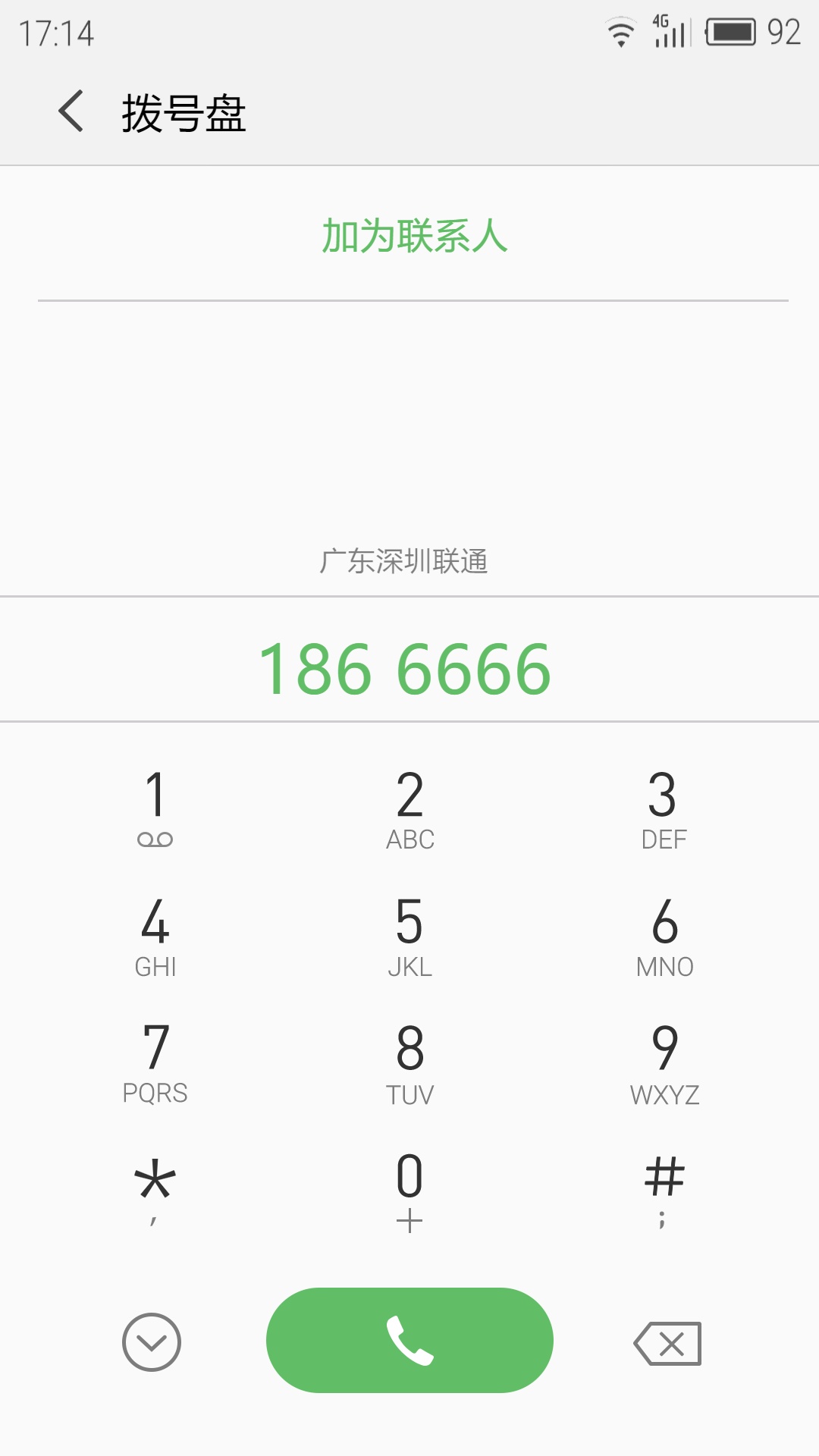This screenshot has width=819, height=1456.
Task: Enter digit 2 ABC key
Action: tap(409, 808)
